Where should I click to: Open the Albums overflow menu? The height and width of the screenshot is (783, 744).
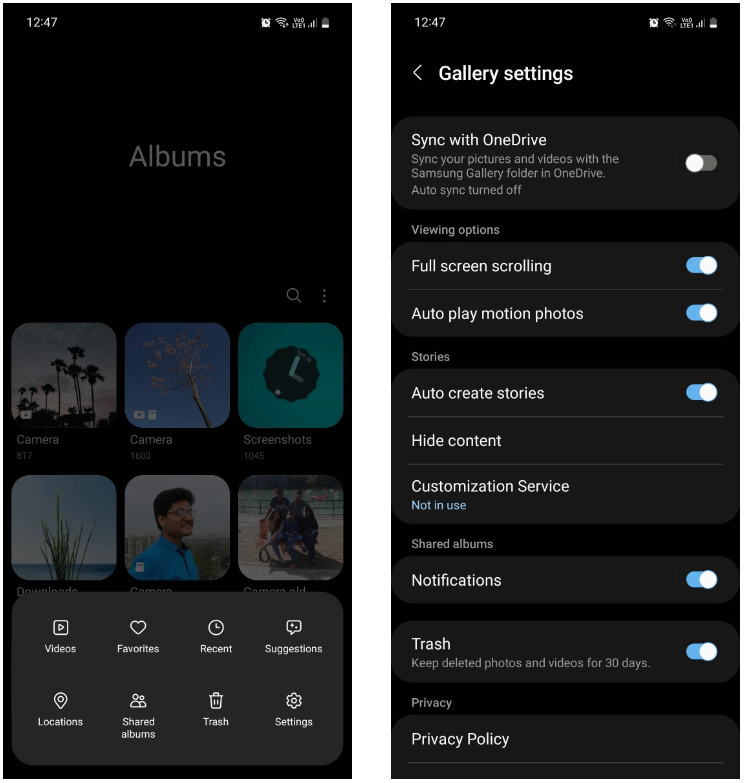[x=324, y=295]
